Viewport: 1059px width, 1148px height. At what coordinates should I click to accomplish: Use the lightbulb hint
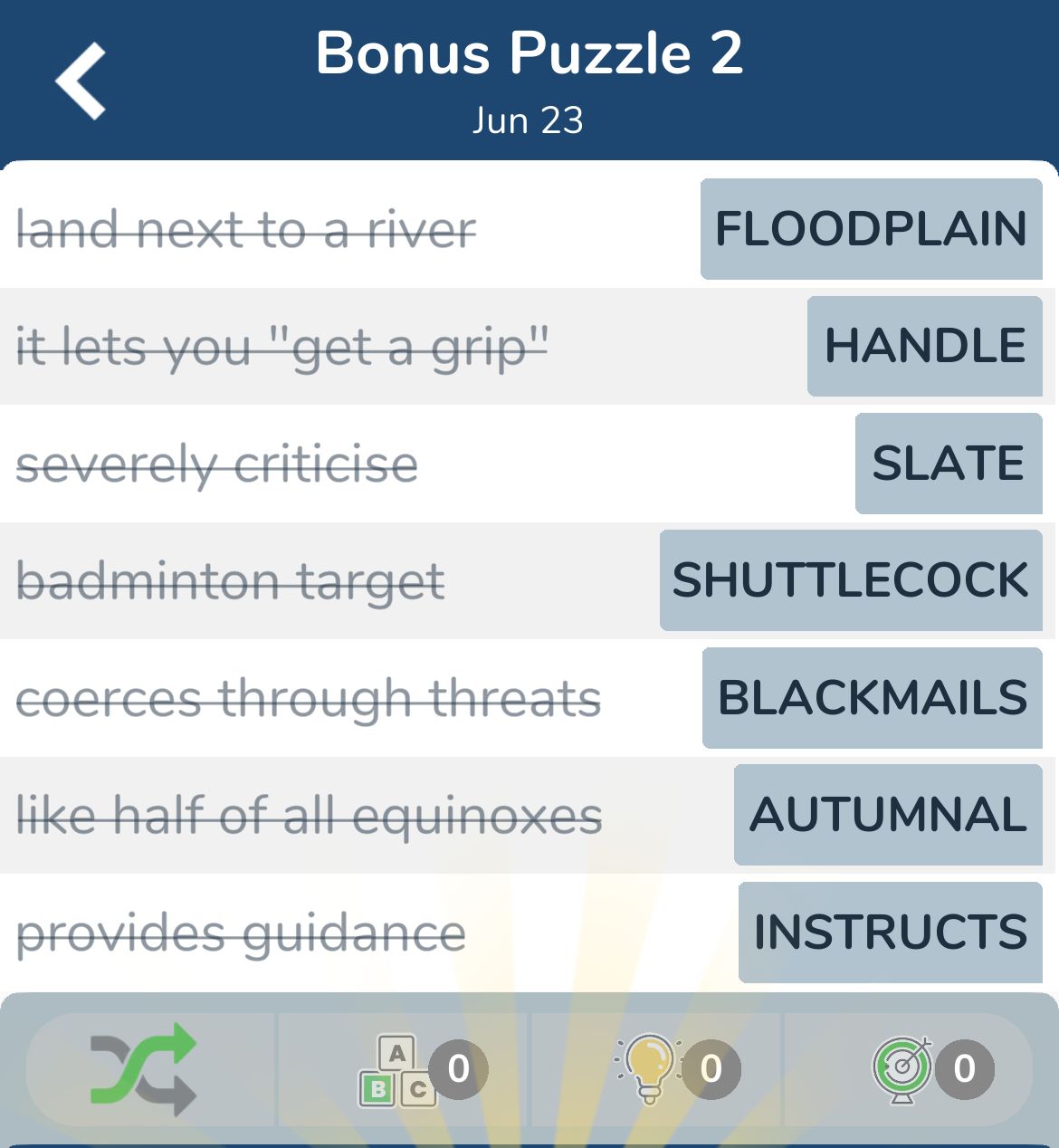pyautogui.click(x=650, y=1069)
